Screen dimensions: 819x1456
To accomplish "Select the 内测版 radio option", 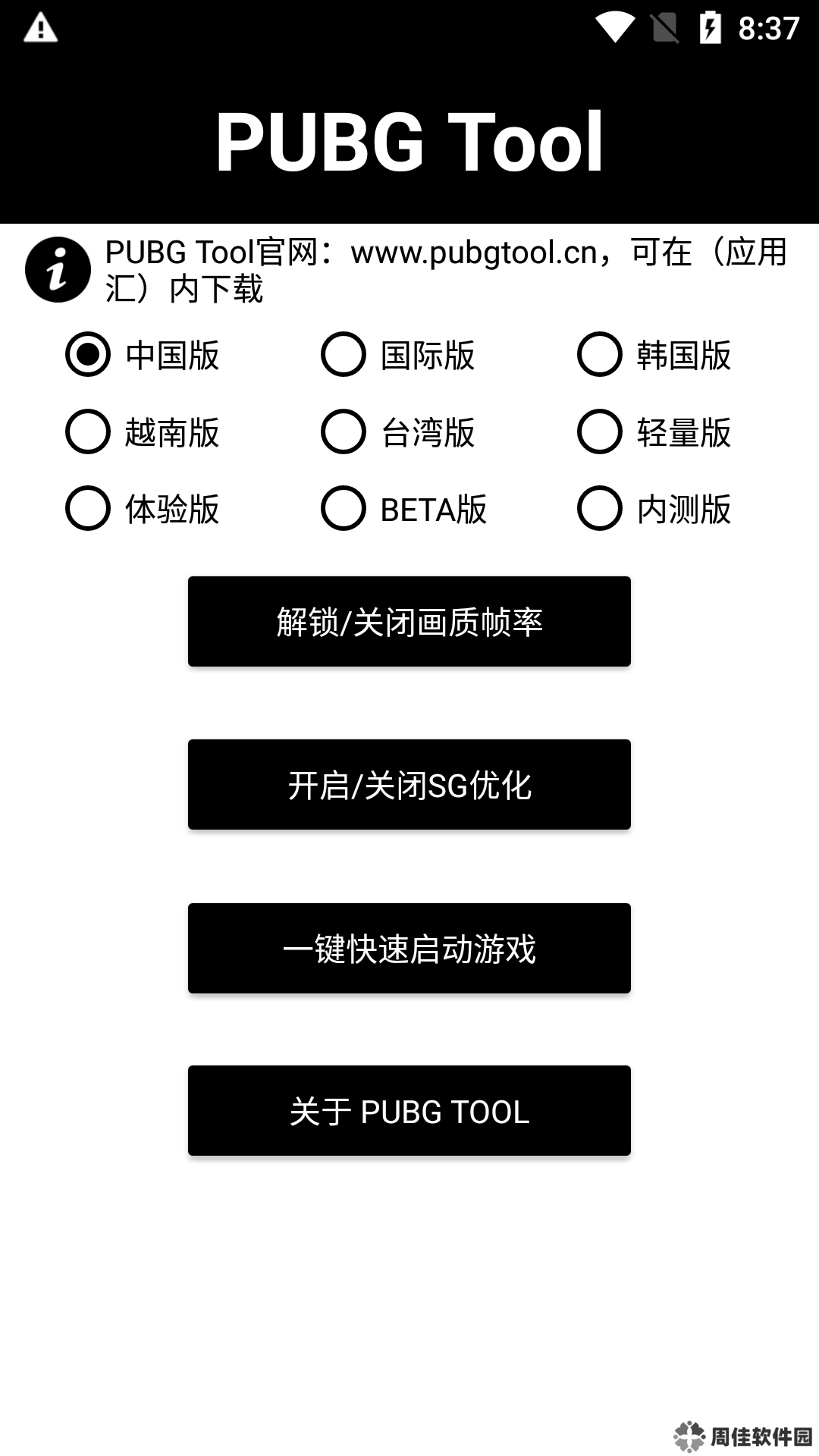I will point(600,509).
